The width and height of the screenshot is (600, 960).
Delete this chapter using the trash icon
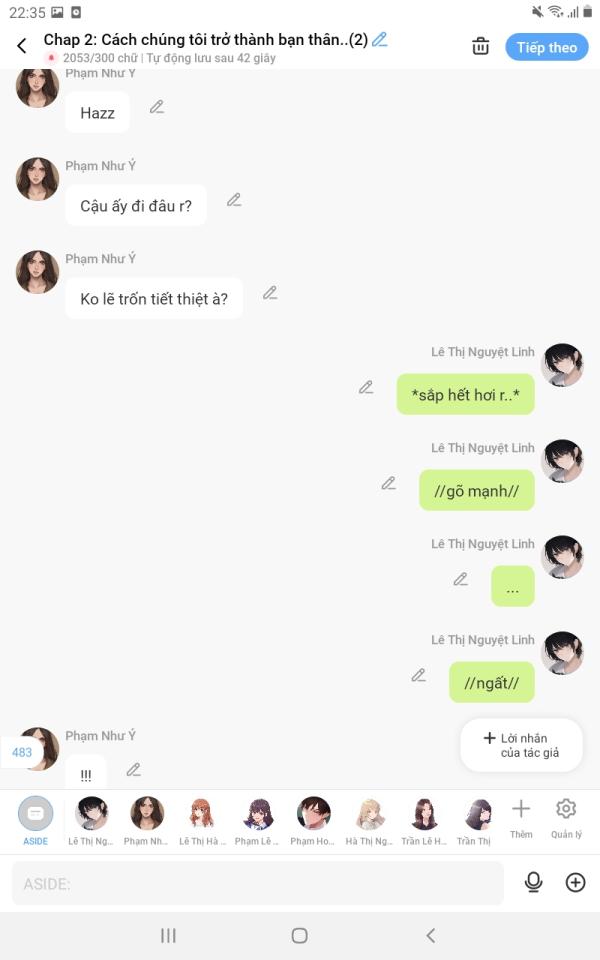[x=480, y=47]
